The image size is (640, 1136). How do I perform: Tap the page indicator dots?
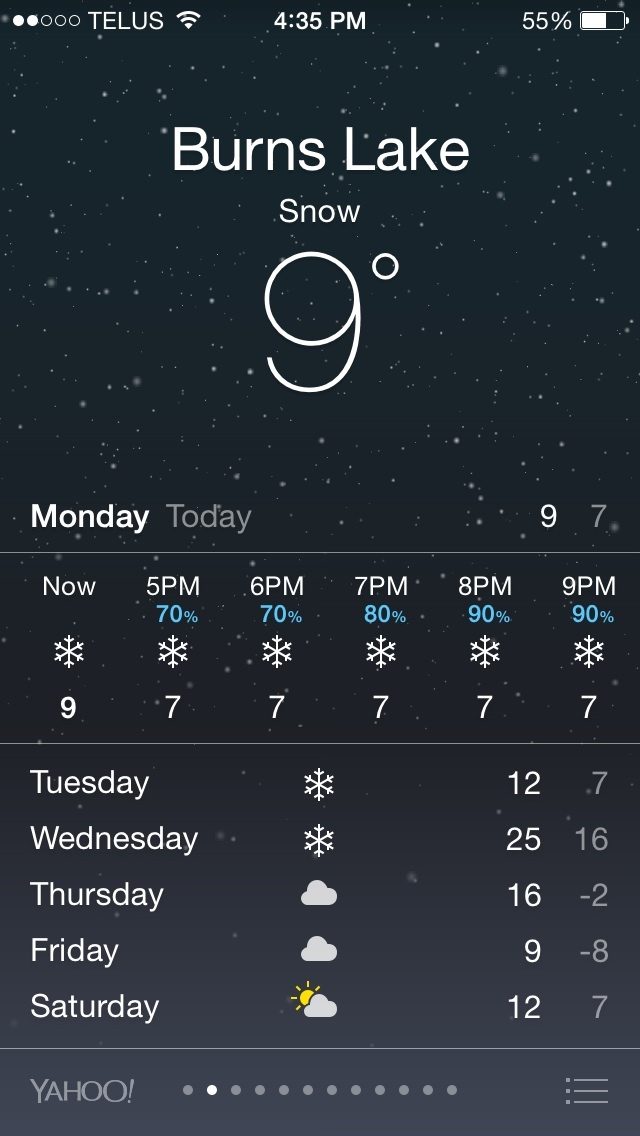[x=320, y=1090]
